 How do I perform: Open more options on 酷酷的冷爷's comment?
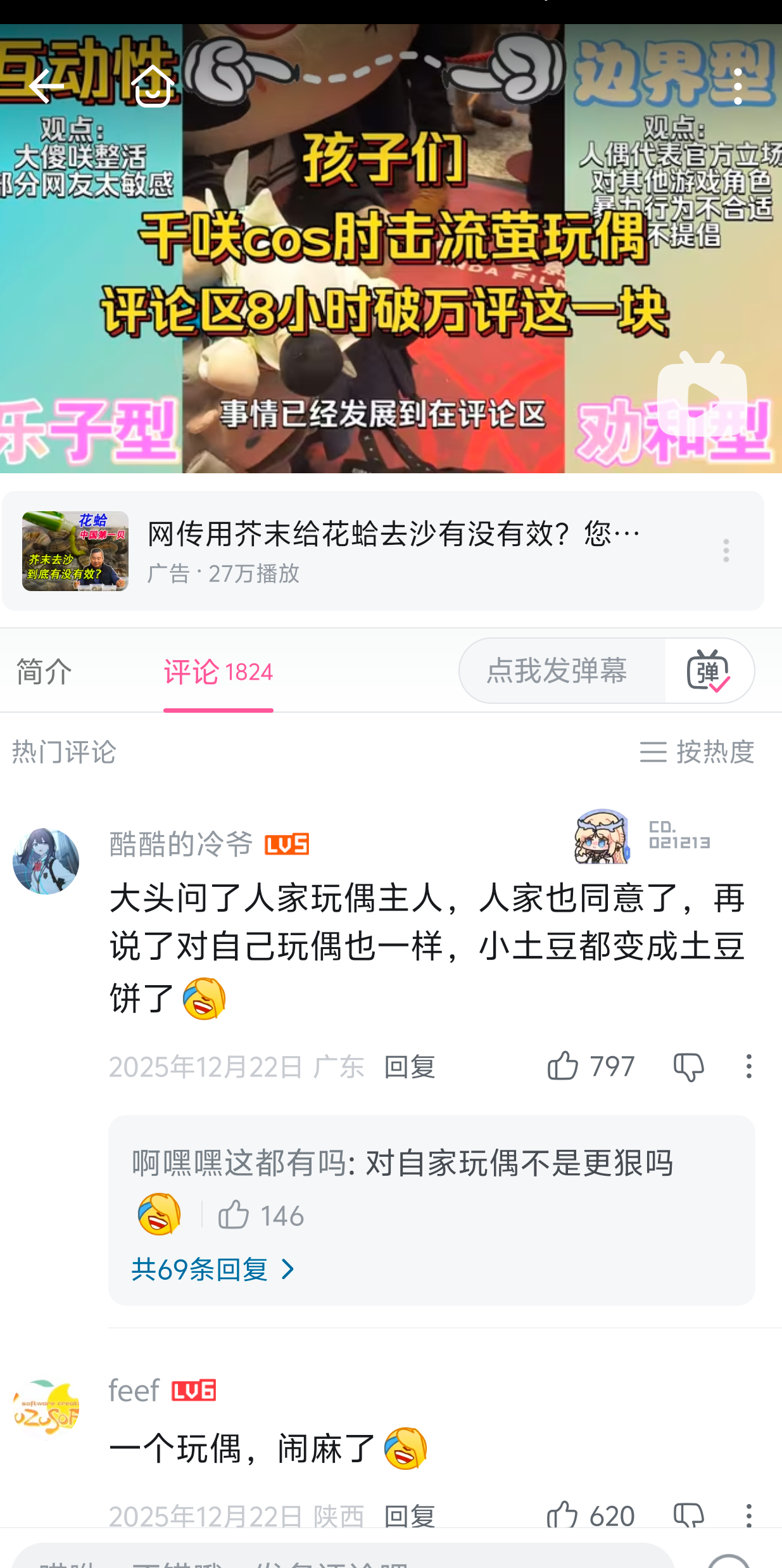pyautogui.click(x=748, y=1066)
